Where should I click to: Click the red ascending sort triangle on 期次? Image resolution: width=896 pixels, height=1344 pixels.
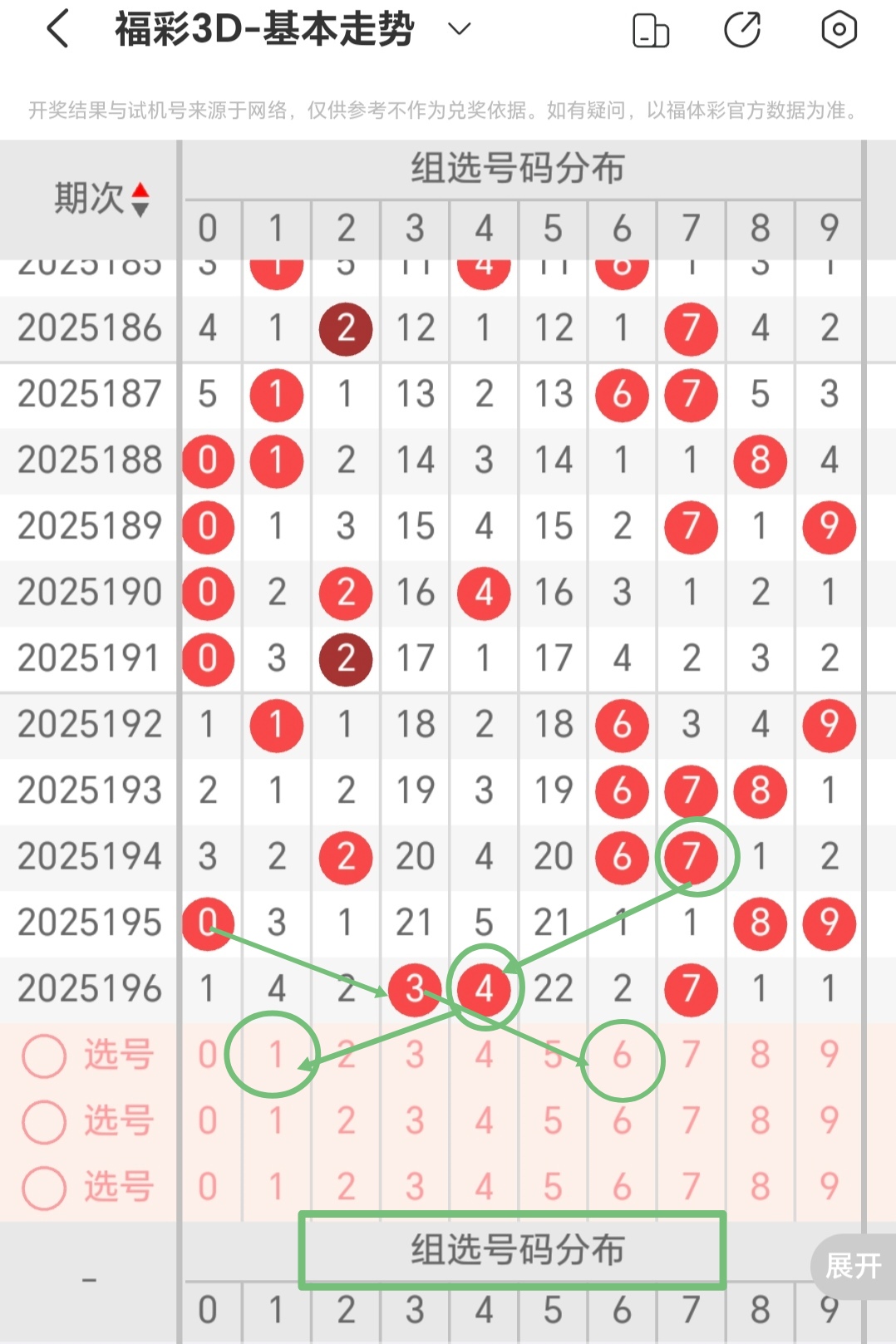pyautogui.click(x=142, y=190)
